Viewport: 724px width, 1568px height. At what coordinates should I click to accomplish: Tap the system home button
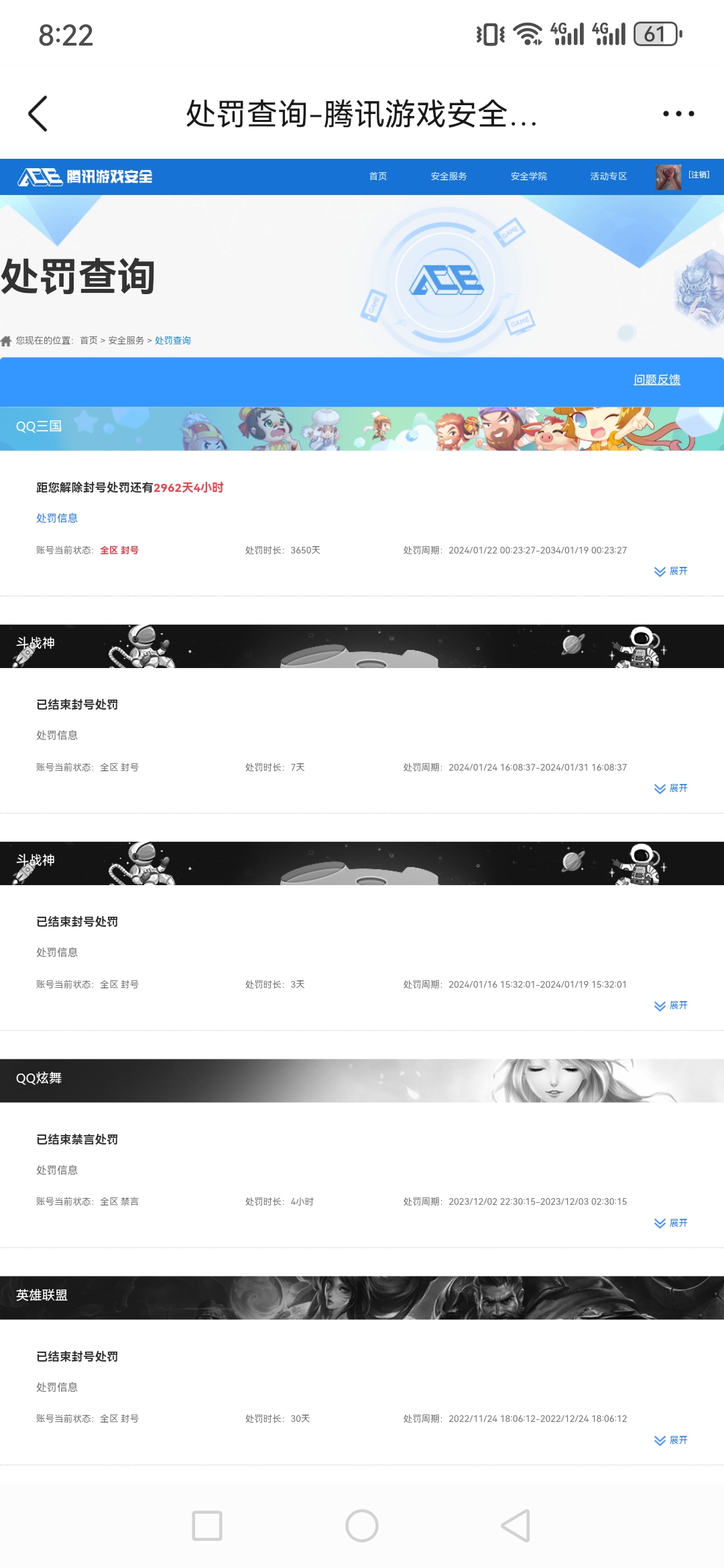[362, 1526]
